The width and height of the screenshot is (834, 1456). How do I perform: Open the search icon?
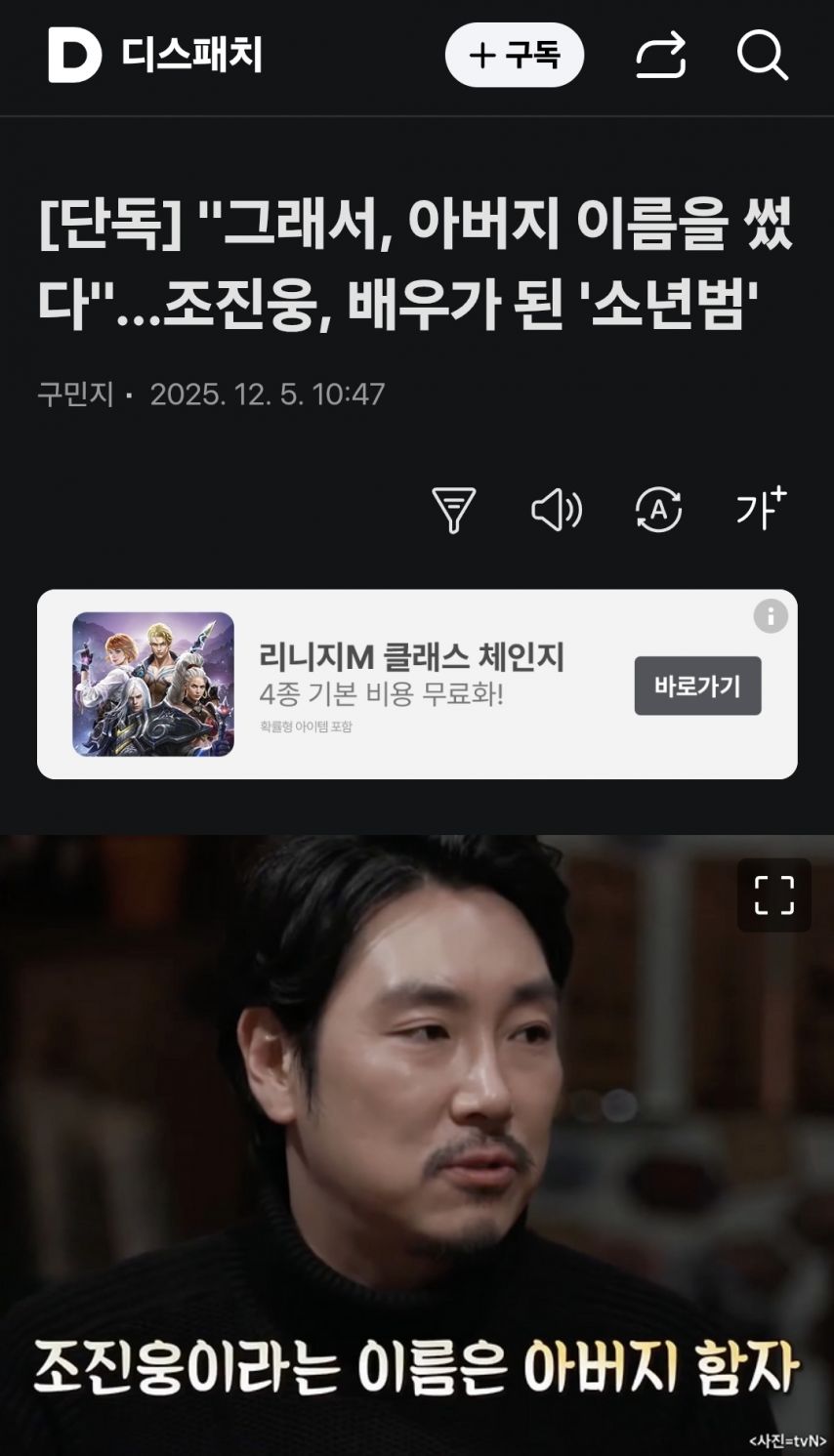click(x=762, y=55)
